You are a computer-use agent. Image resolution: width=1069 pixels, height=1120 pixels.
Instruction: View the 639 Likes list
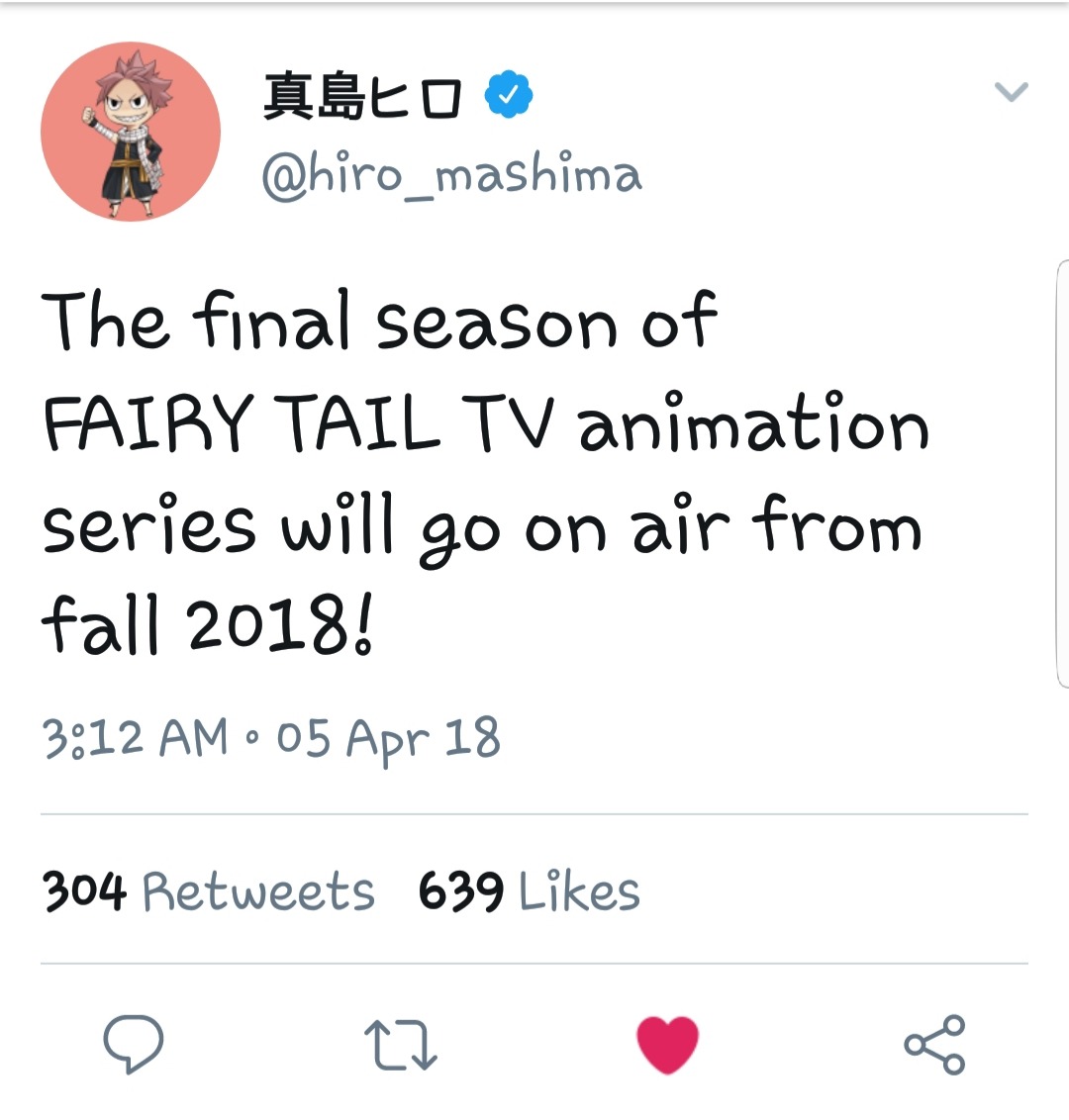pos(529,890)
